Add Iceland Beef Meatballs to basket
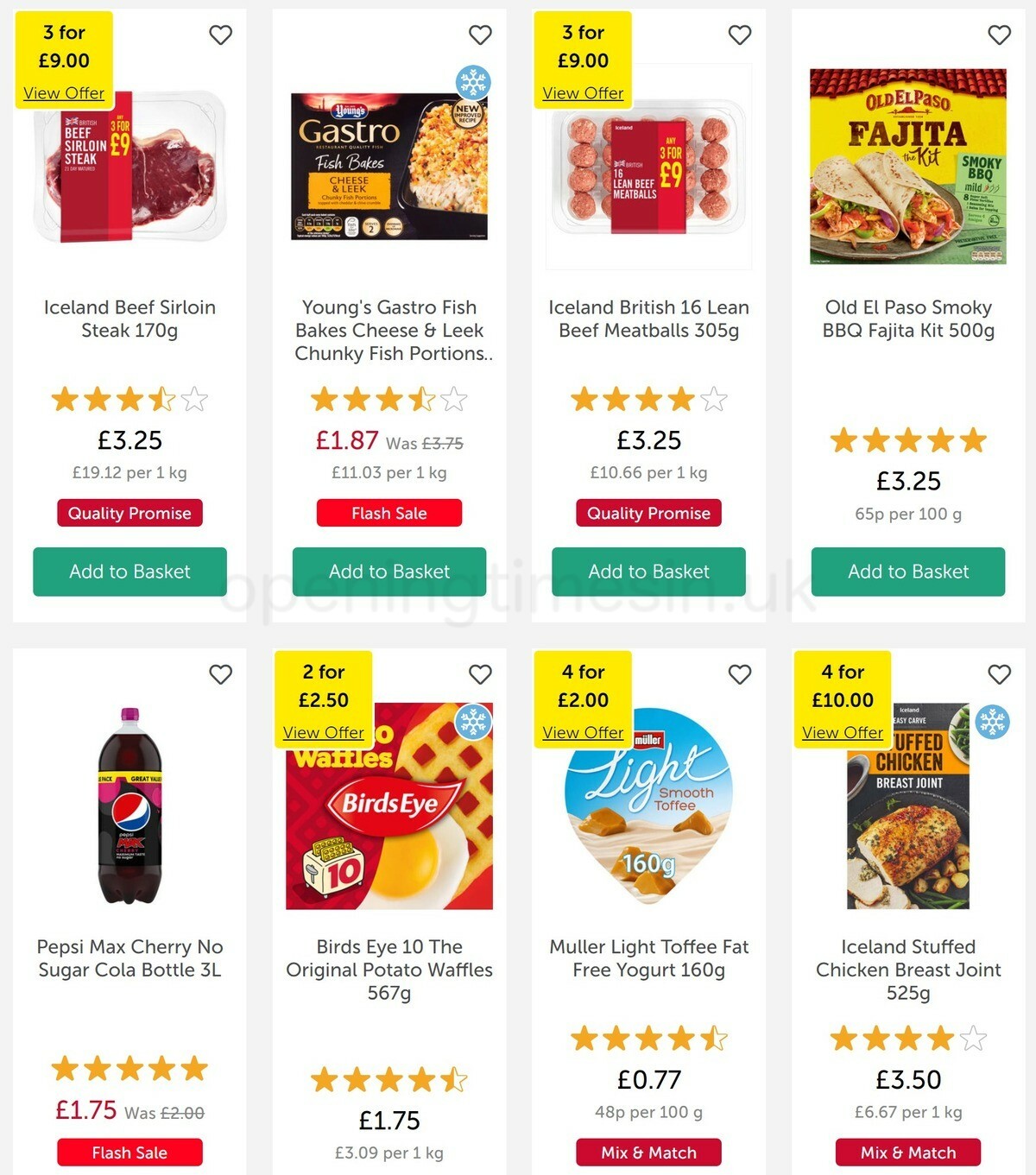This screenshot has width=1036, height=1175. pyautogui.click(x=648, y=572)
